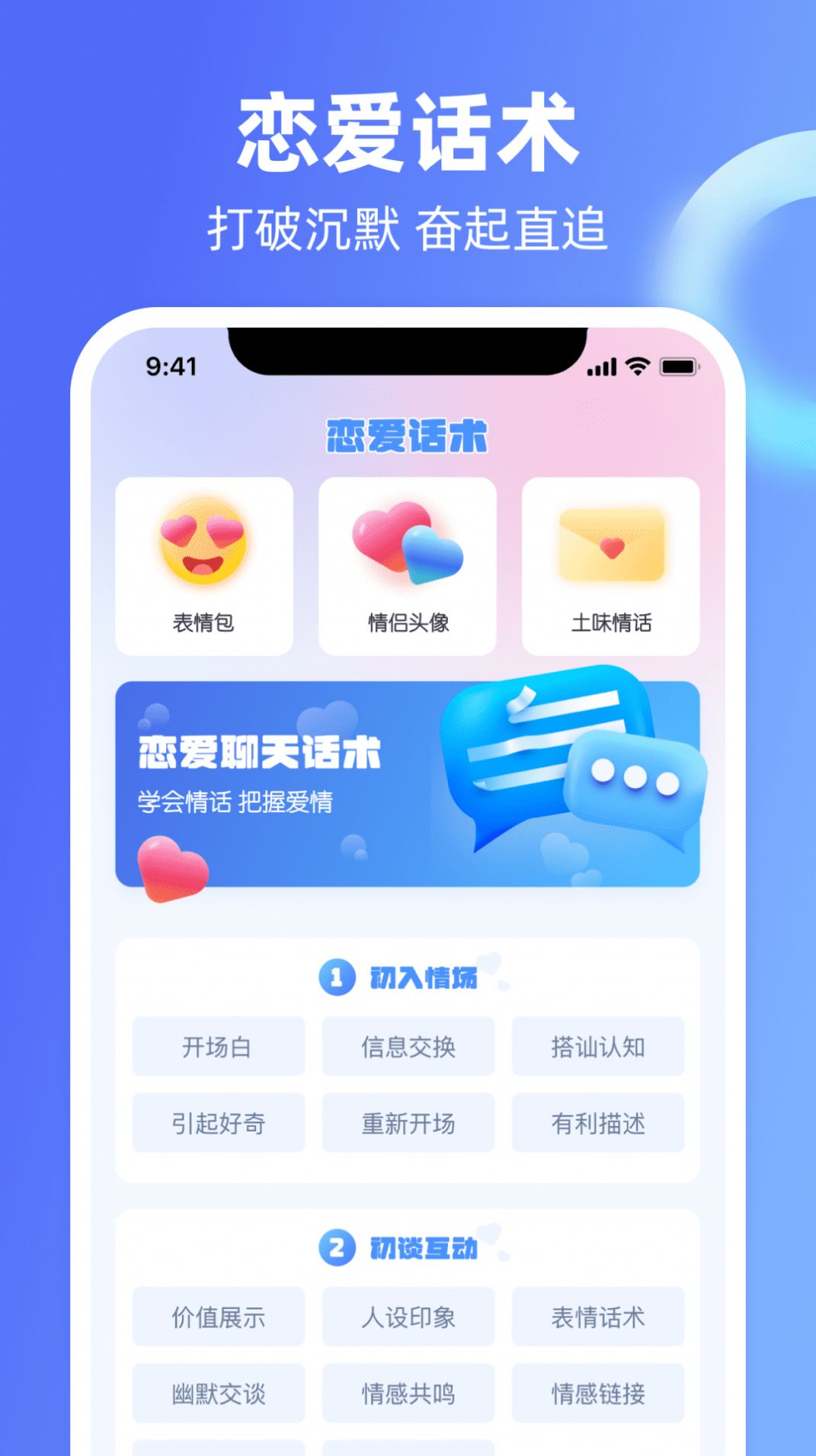Open the 开场白 opener phrases
Screen dimensions: 816x1456
pyautogui.click(x=218, y=1047)
